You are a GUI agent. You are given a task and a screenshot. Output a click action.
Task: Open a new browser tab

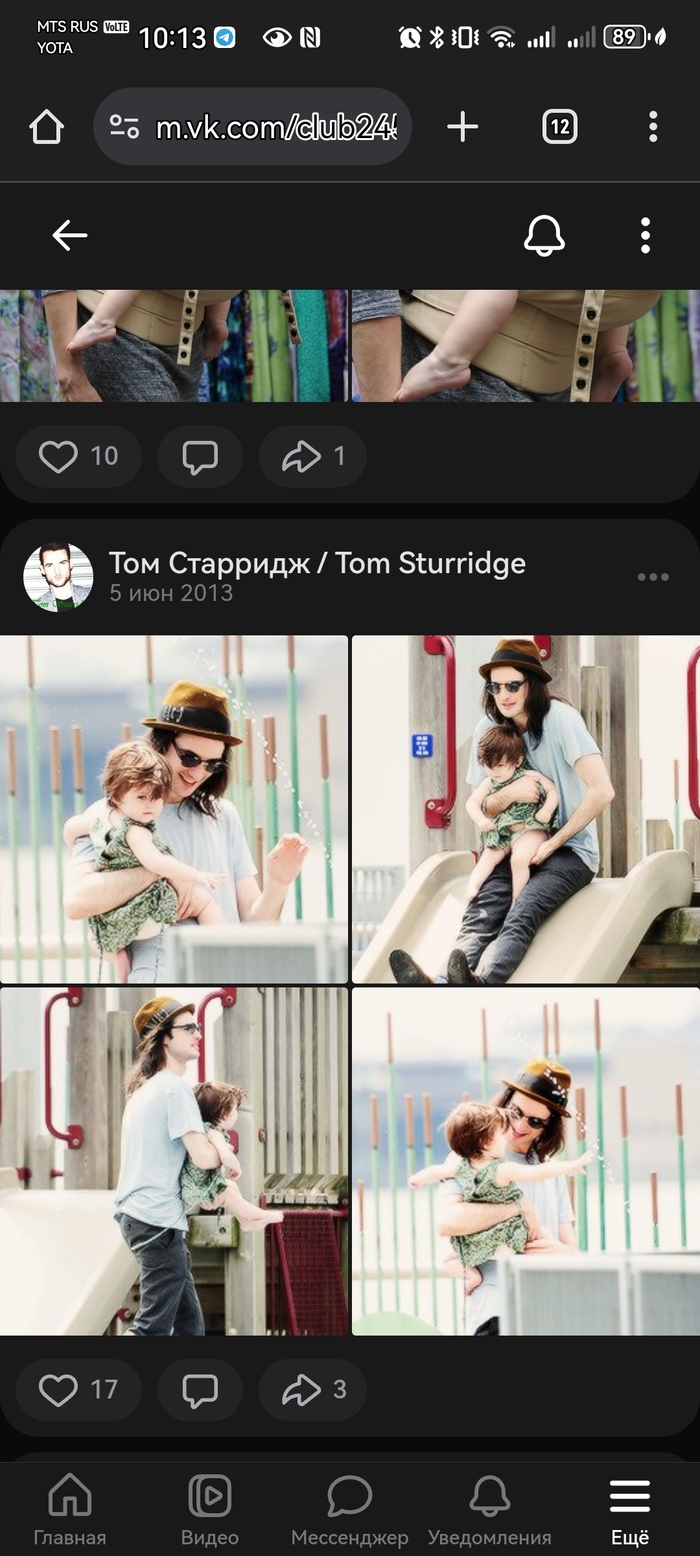click(462, 127)
